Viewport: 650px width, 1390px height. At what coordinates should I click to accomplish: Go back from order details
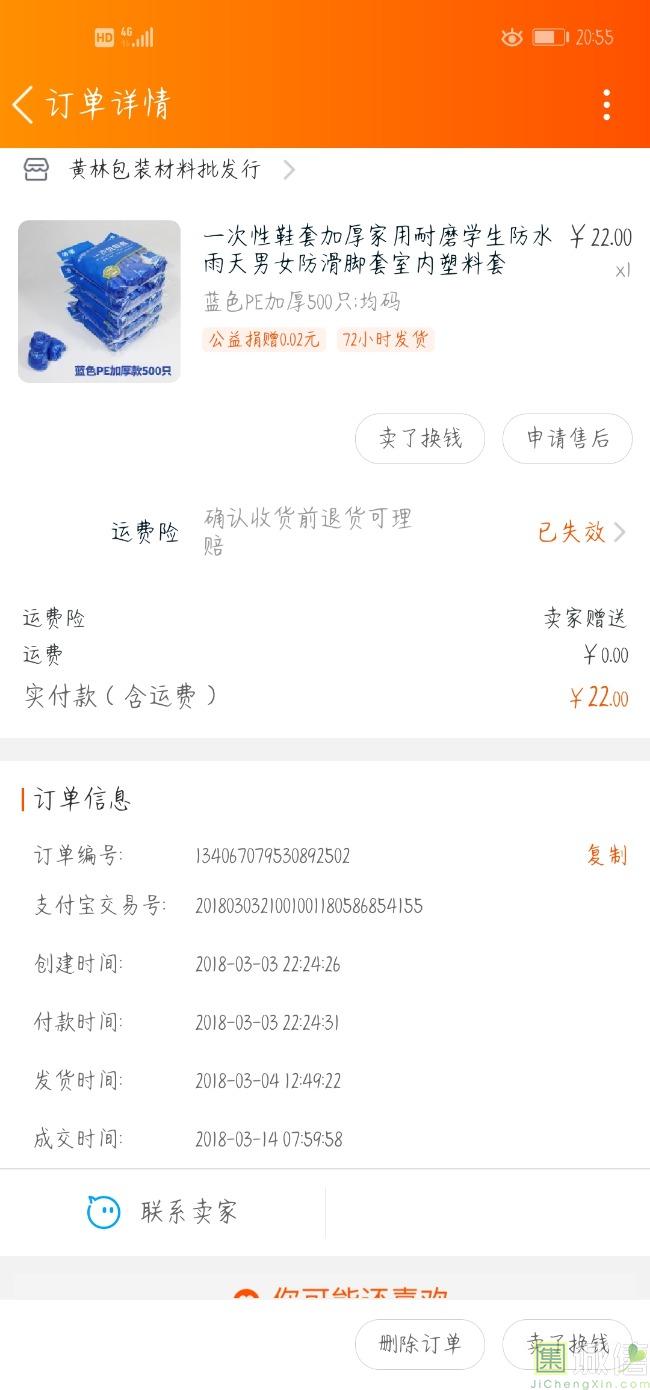pos(24,104)
